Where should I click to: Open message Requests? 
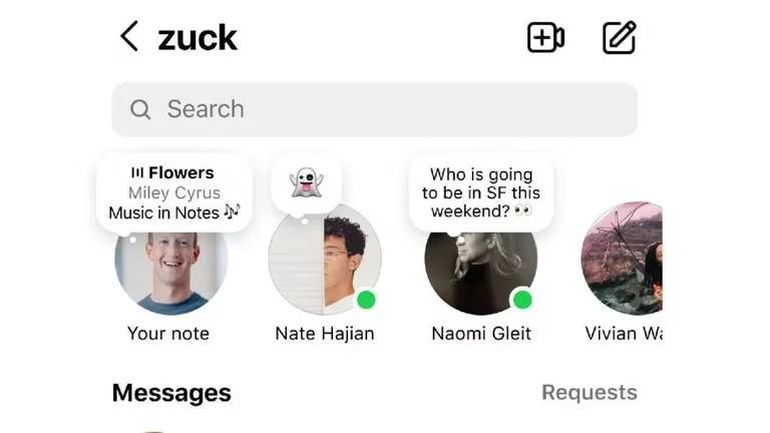coord(589,393)
